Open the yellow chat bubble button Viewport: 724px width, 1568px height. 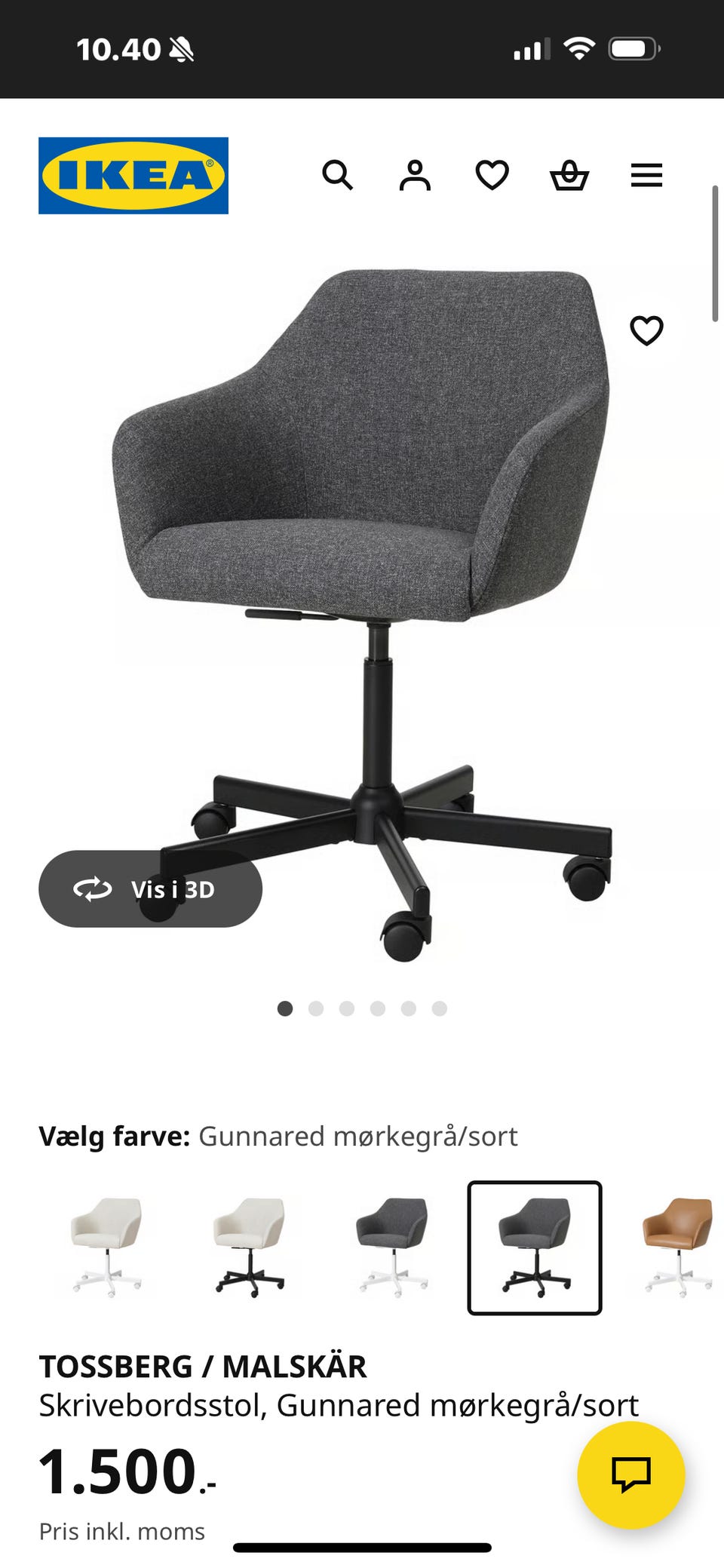coord(630,1474)
